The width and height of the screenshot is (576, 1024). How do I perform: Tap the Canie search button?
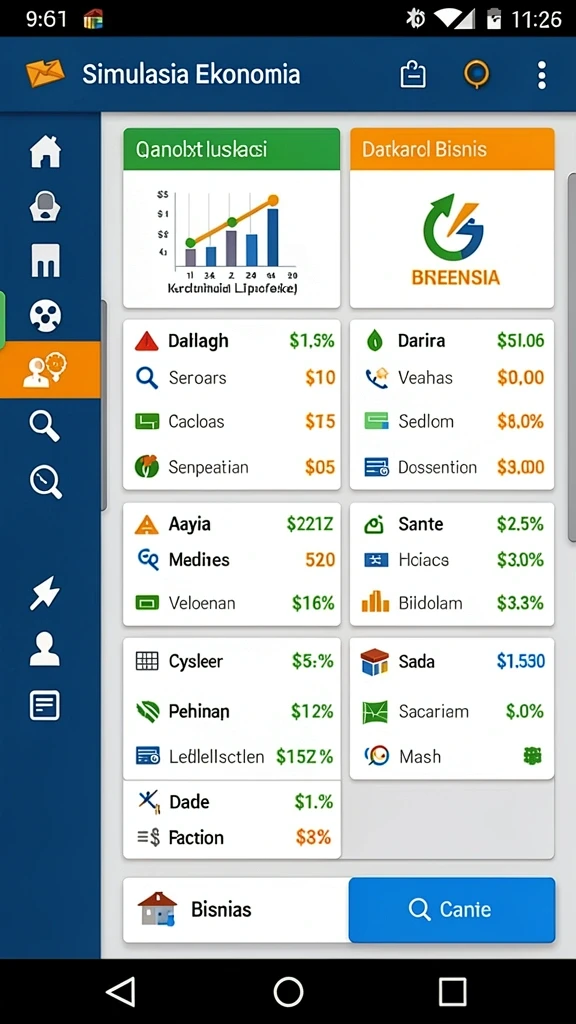pos(451,909)
